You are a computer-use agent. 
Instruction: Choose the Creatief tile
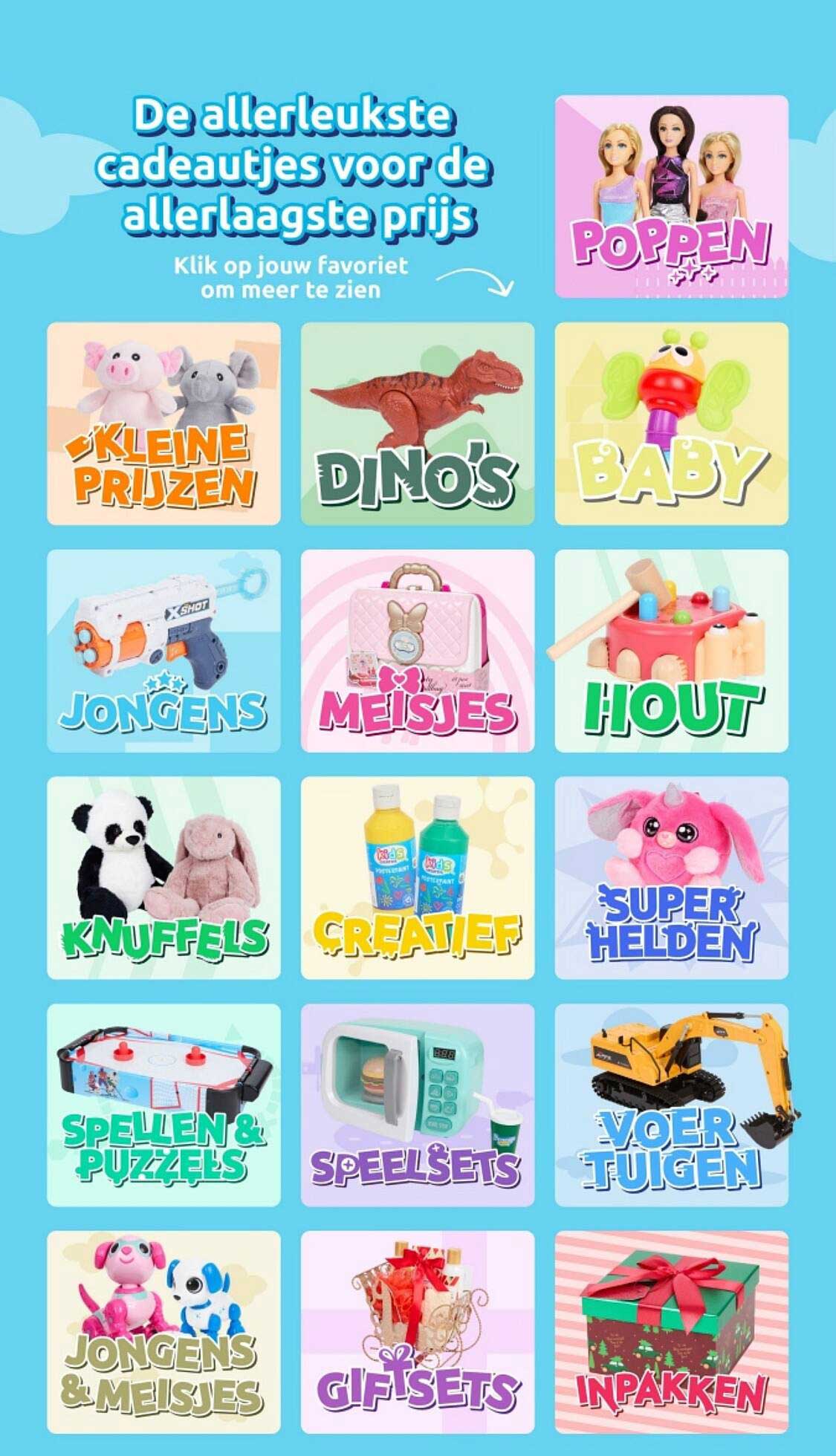(x=417, y=877)
